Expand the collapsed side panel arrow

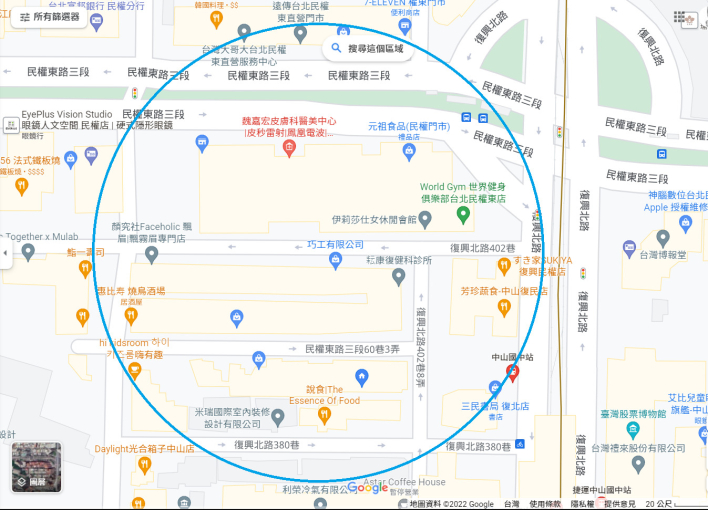[5, 253]
